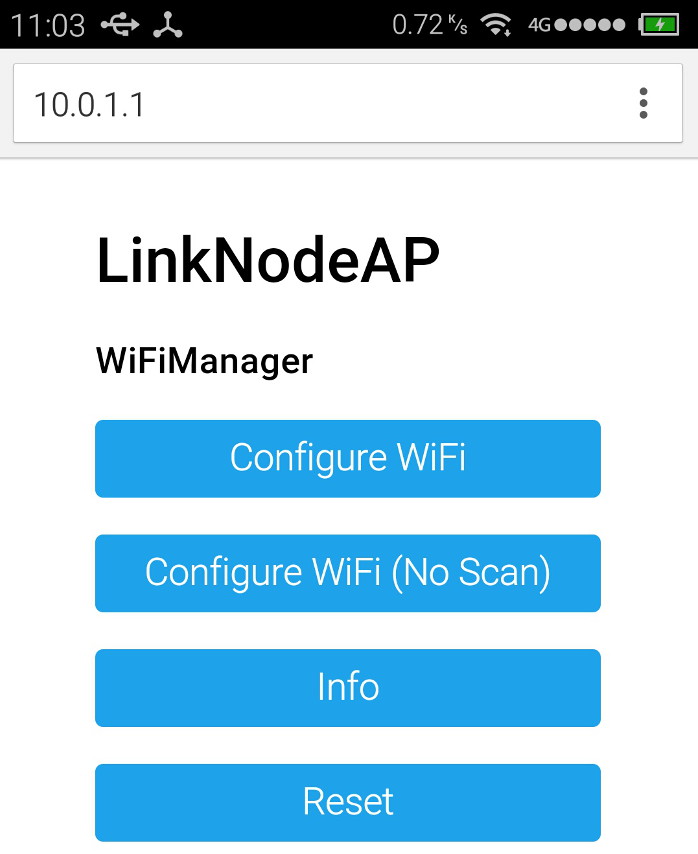Open the Info page
This screenshot has width=698, height=854.
pyautogui.click(x=348, y=687)
